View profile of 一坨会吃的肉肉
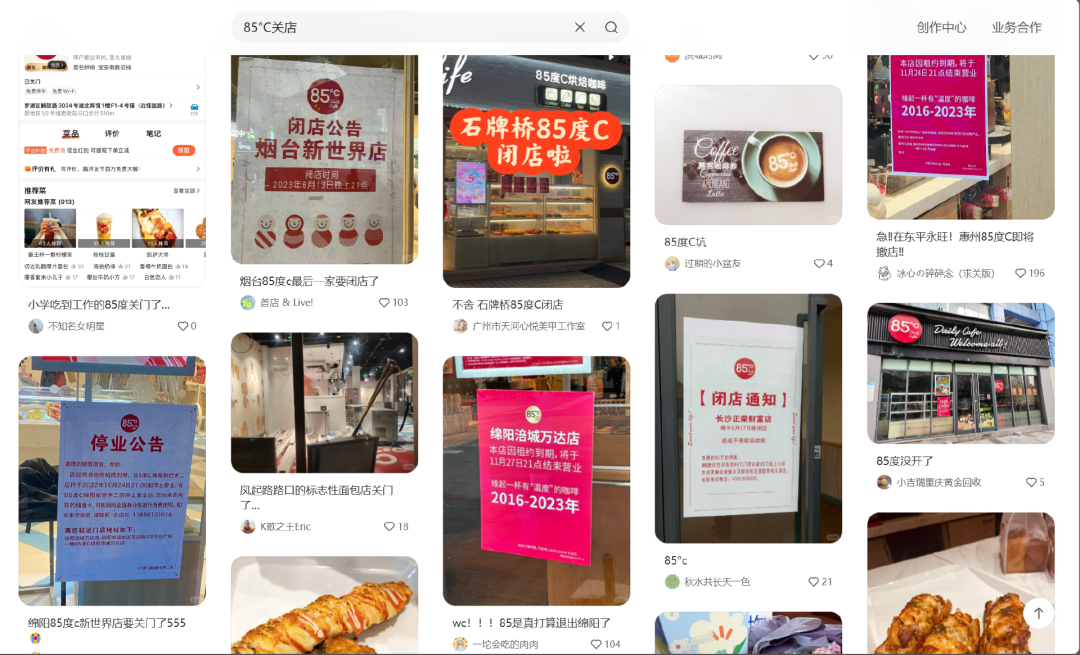 (x=505, y=644)
